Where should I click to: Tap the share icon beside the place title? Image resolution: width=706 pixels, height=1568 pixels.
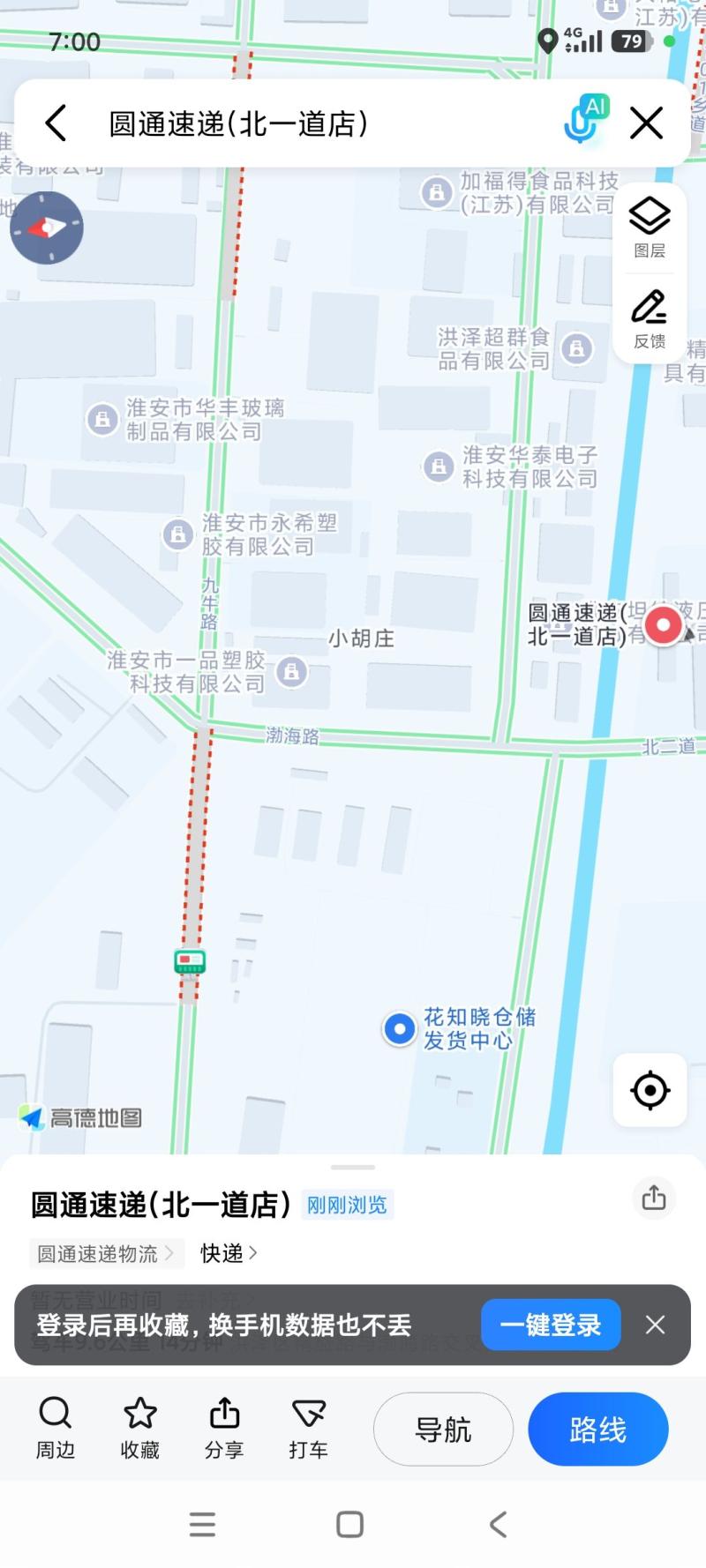point(654,1198)
